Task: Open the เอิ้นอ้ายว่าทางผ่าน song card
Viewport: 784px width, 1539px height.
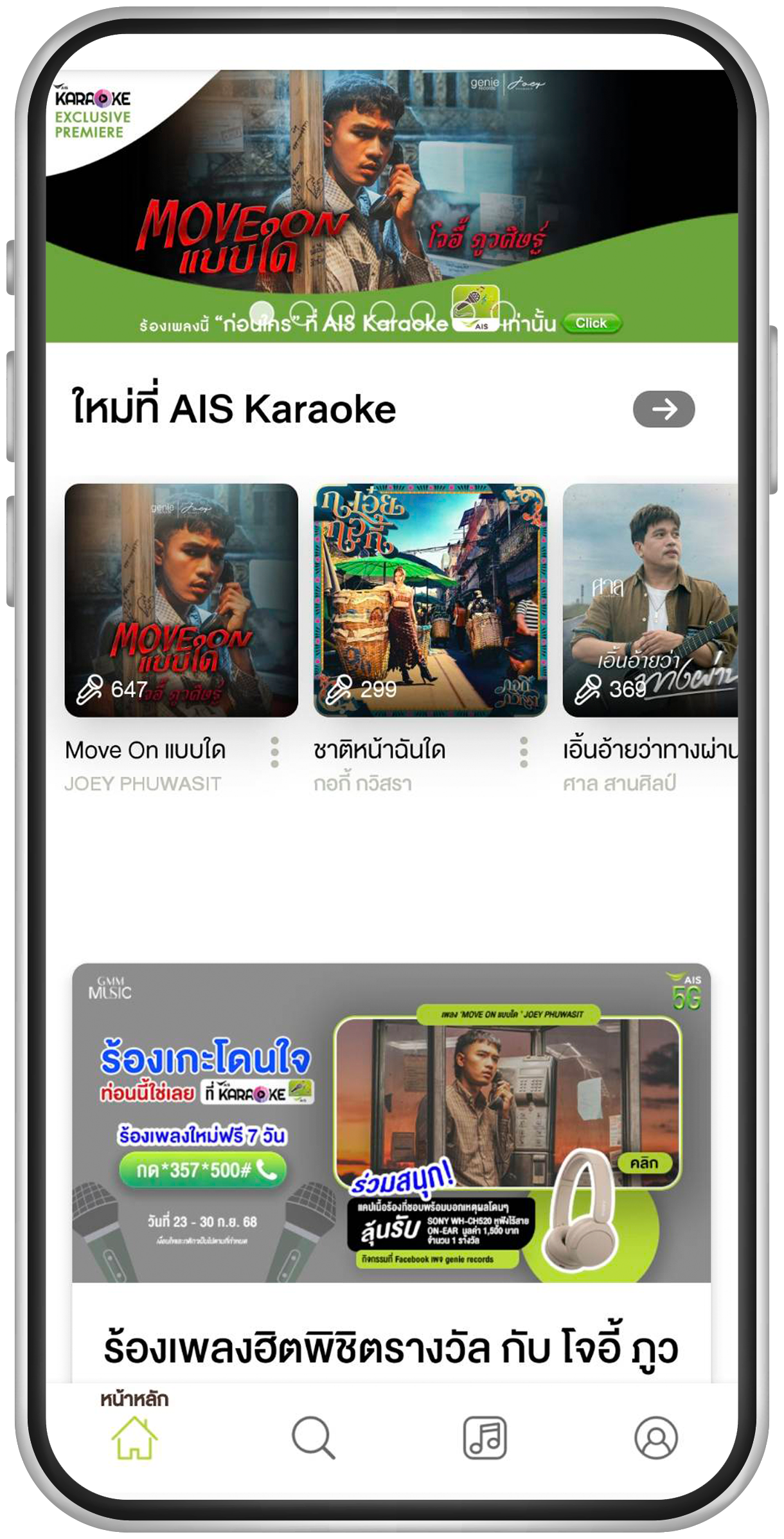Action: point(650,600)
